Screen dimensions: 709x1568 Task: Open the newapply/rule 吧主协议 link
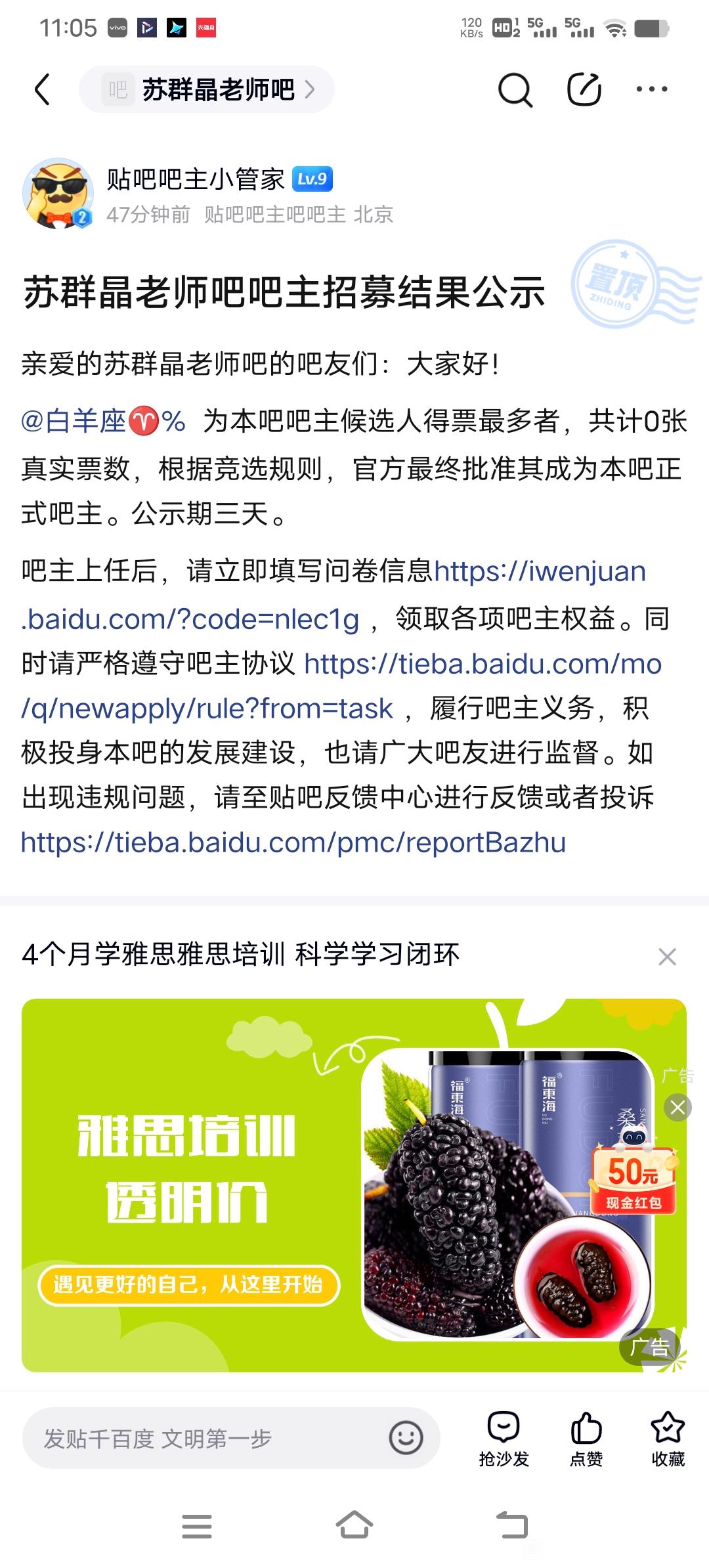341,686
